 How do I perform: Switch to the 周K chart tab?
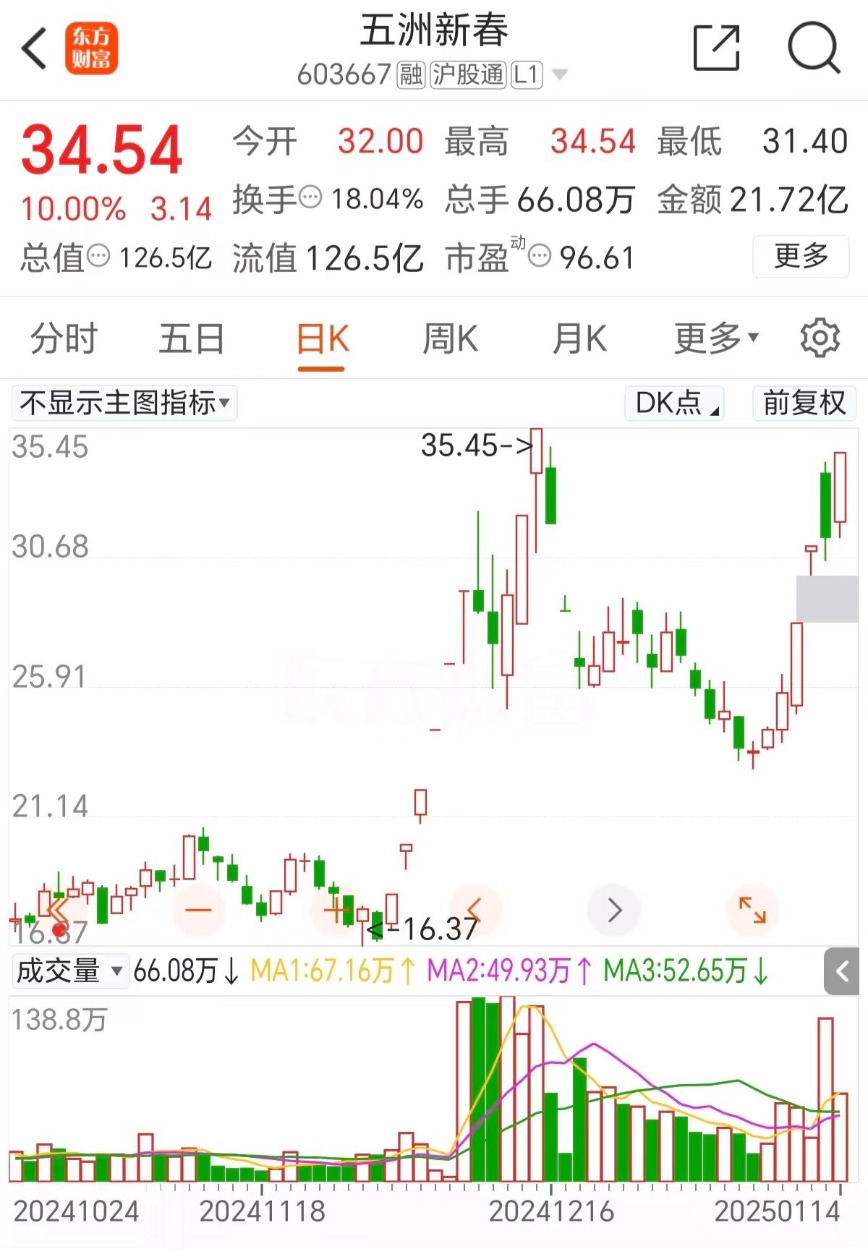point(450,339)
